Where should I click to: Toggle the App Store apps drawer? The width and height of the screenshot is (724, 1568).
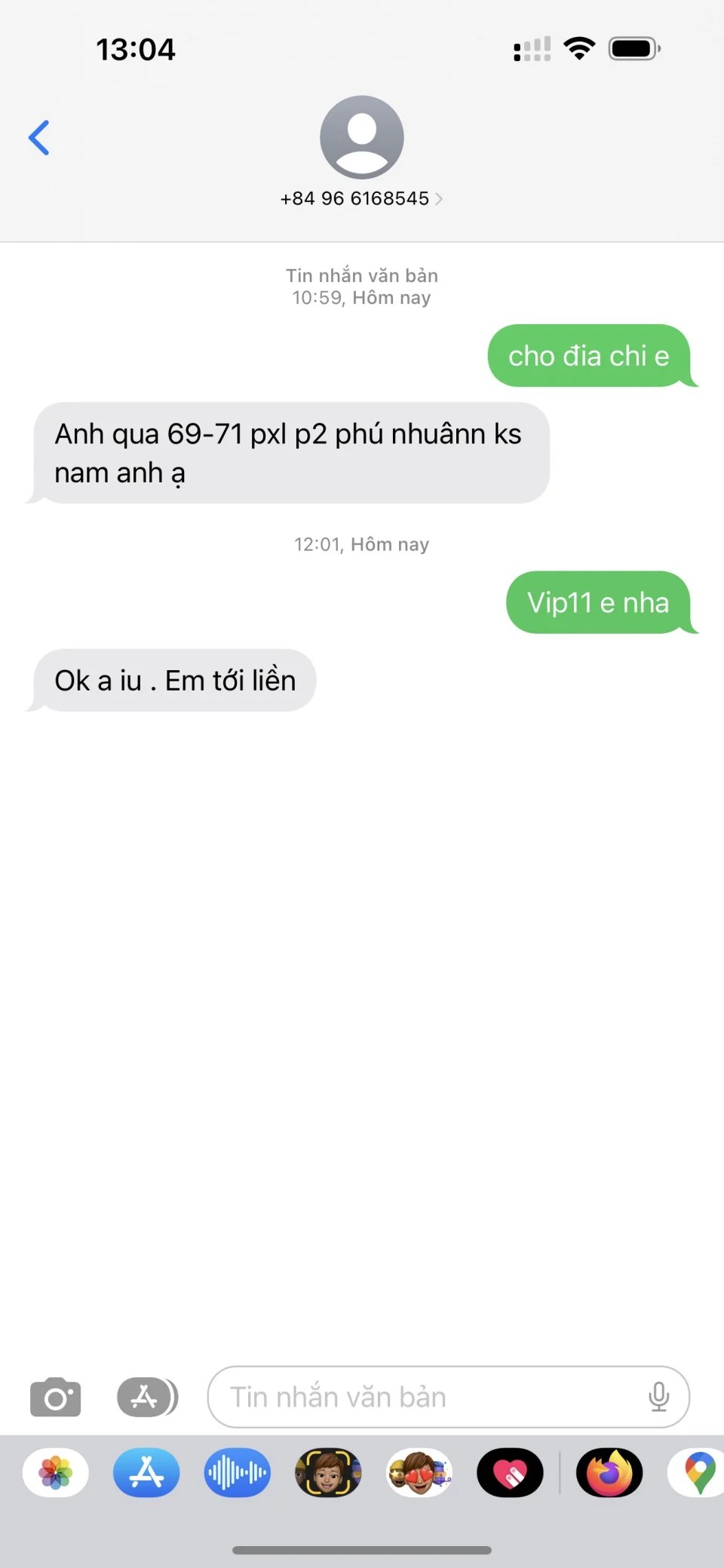point(147,1397)
